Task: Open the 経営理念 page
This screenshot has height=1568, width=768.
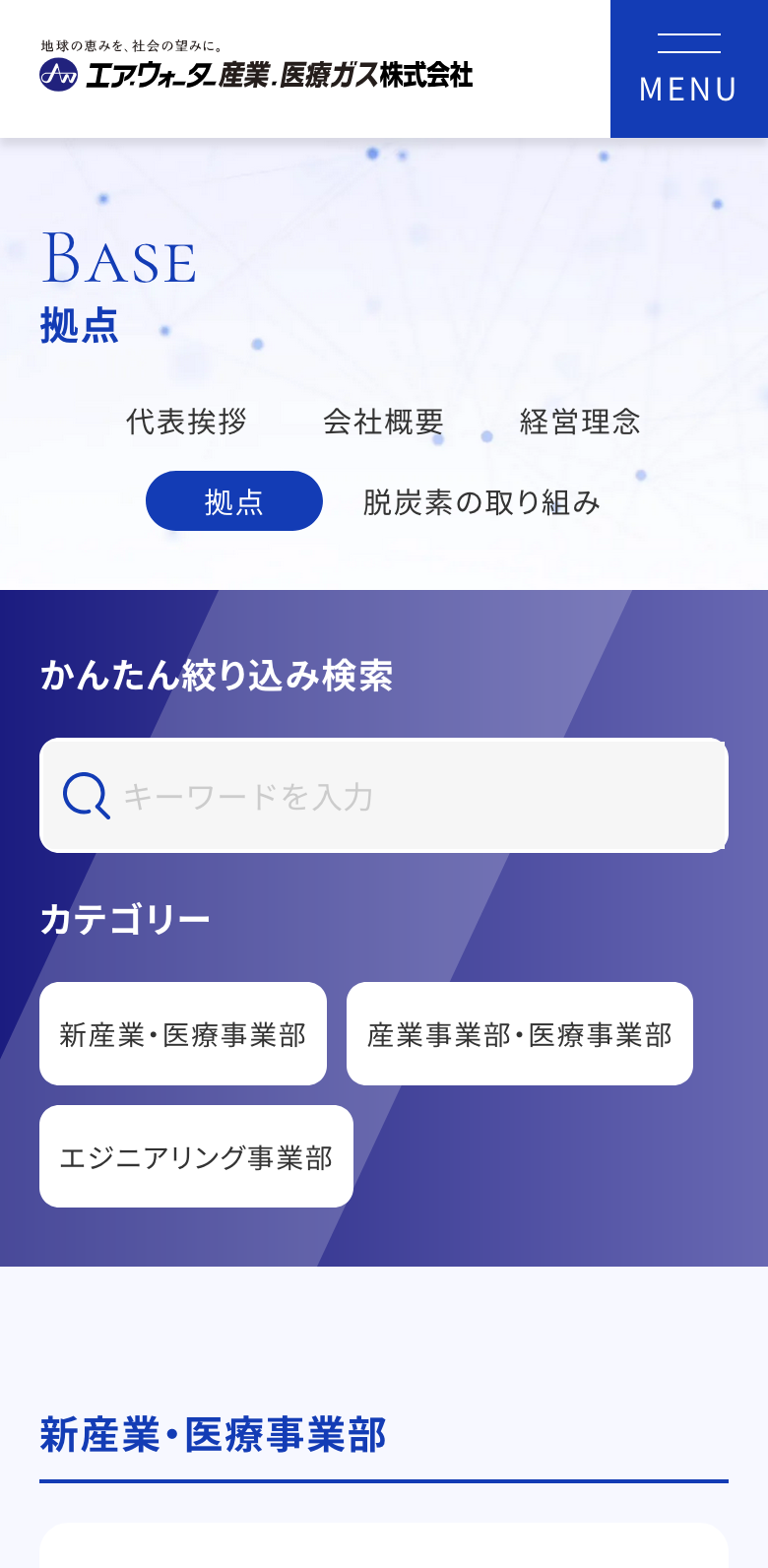Action: 580,422
